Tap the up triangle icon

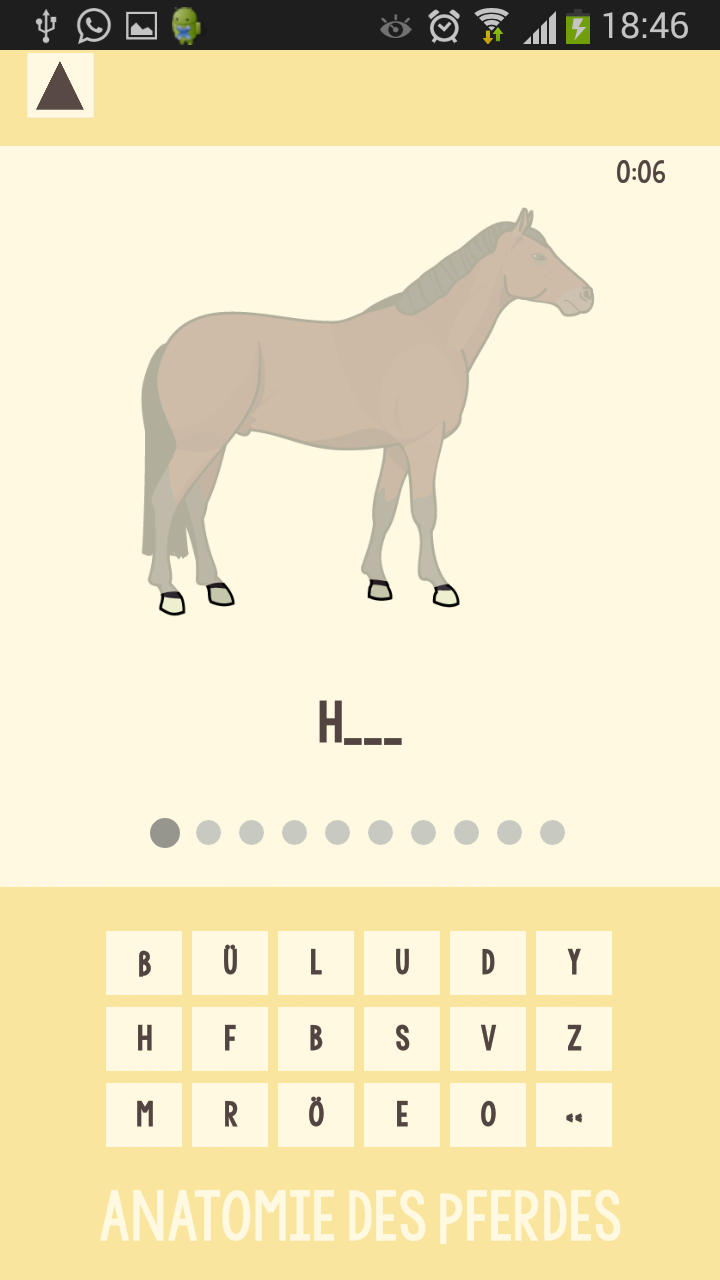click(x=60, y=86)
